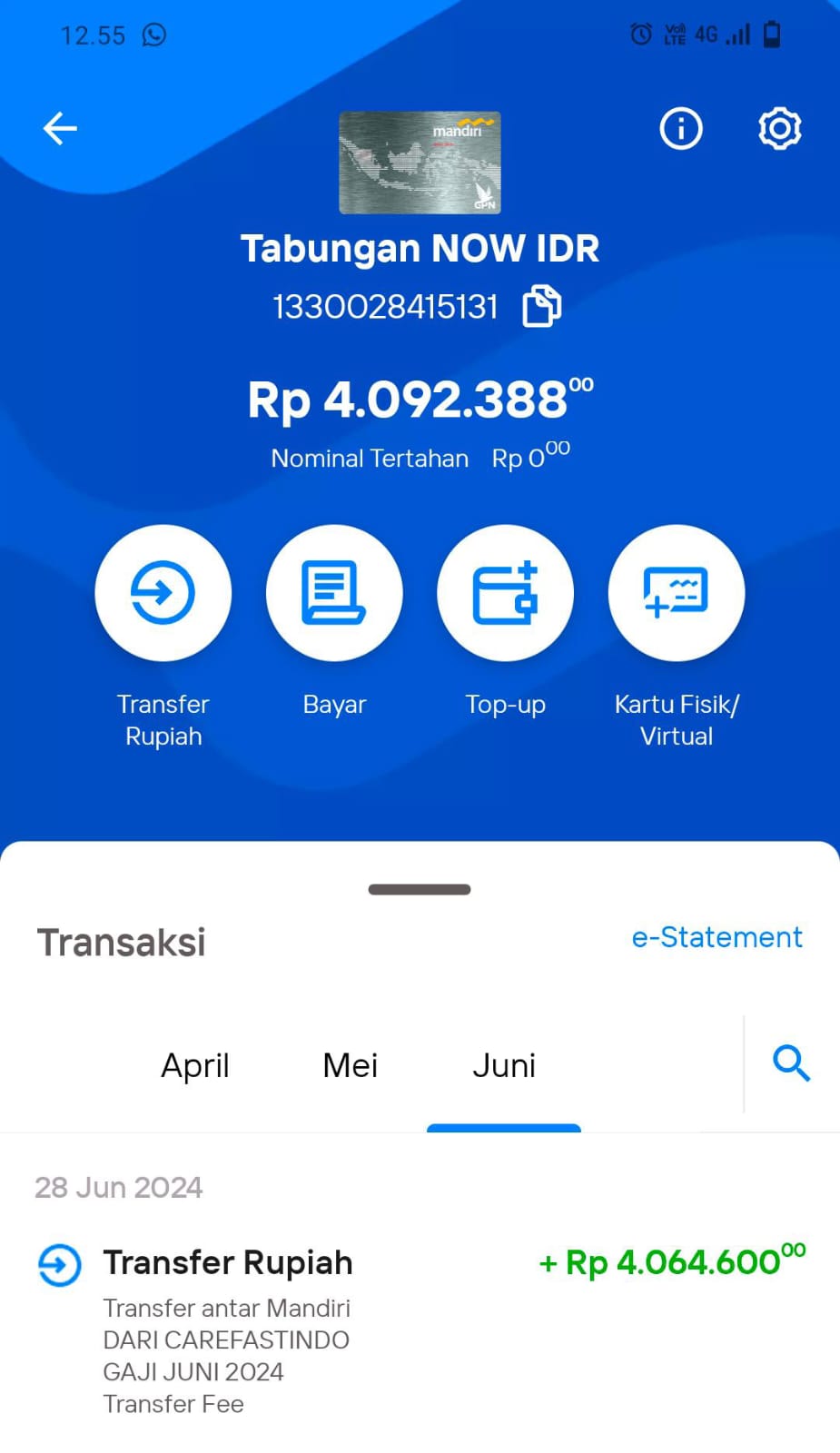Go back using the arrow icon

click(60, 128)
